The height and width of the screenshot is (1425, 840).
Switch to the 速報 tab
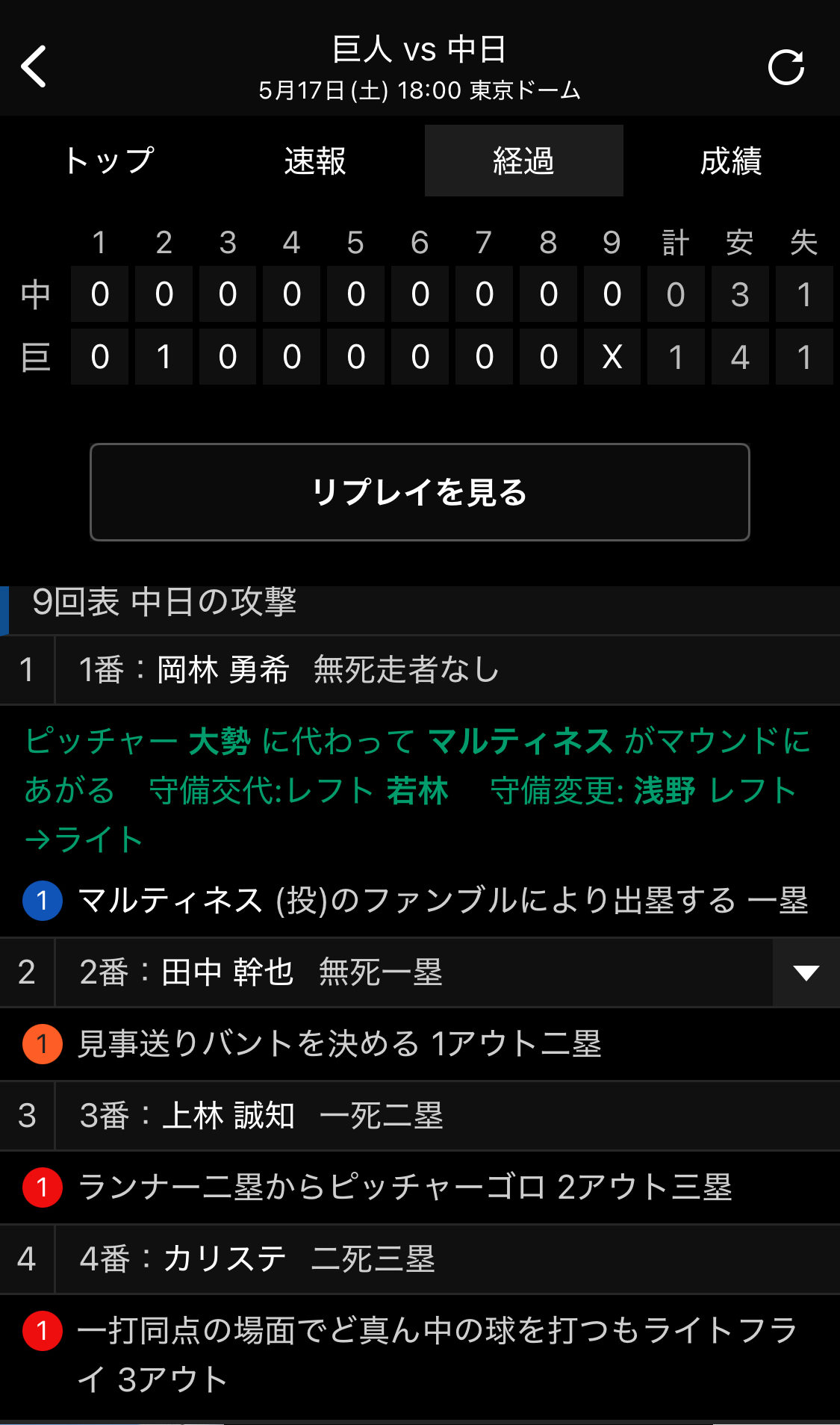315,161
